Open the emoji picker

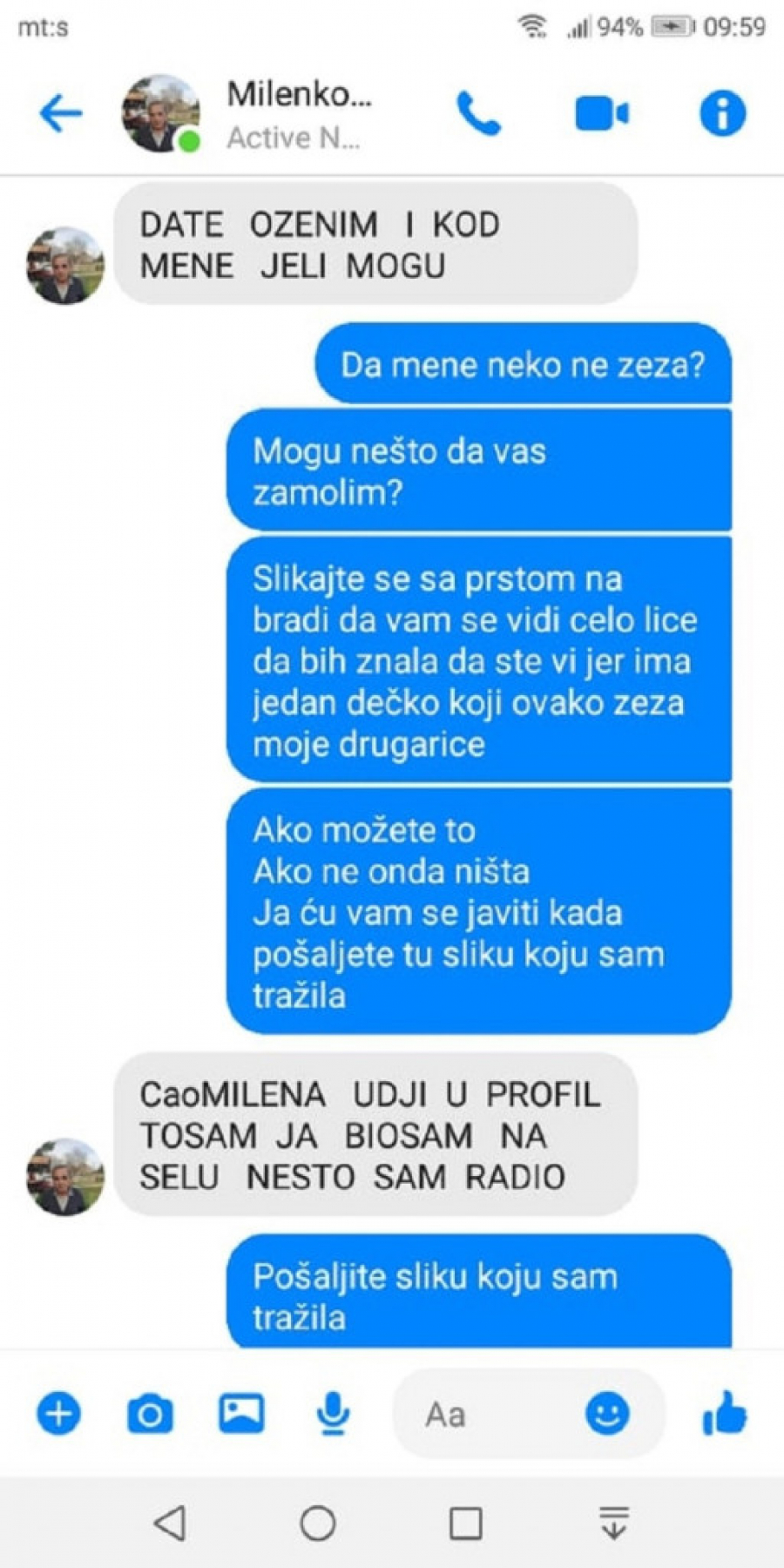pyautogui.click(x=607, y=1413)
